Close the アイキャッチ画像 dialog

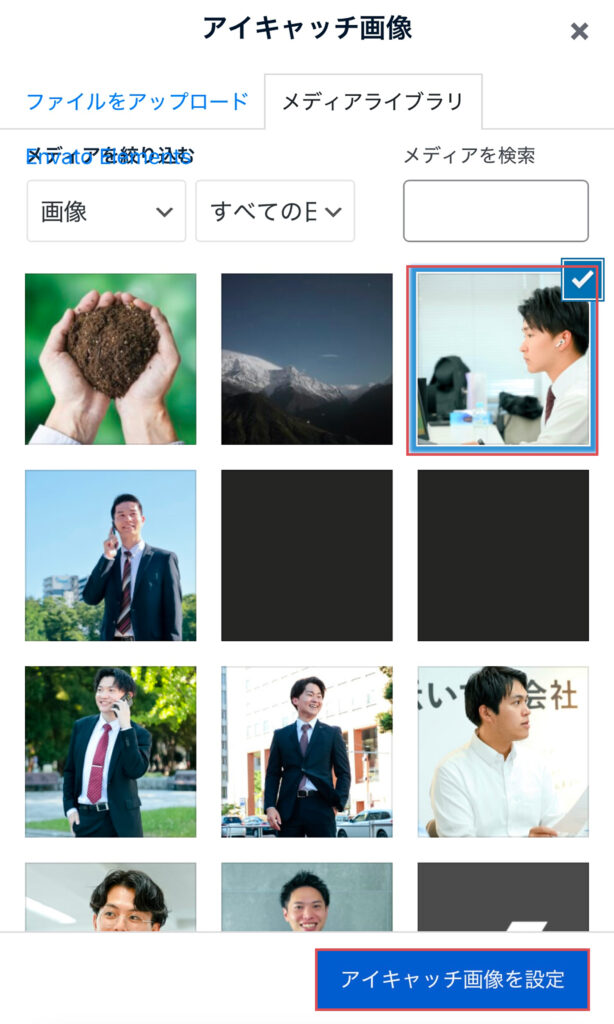click(579, 31)
